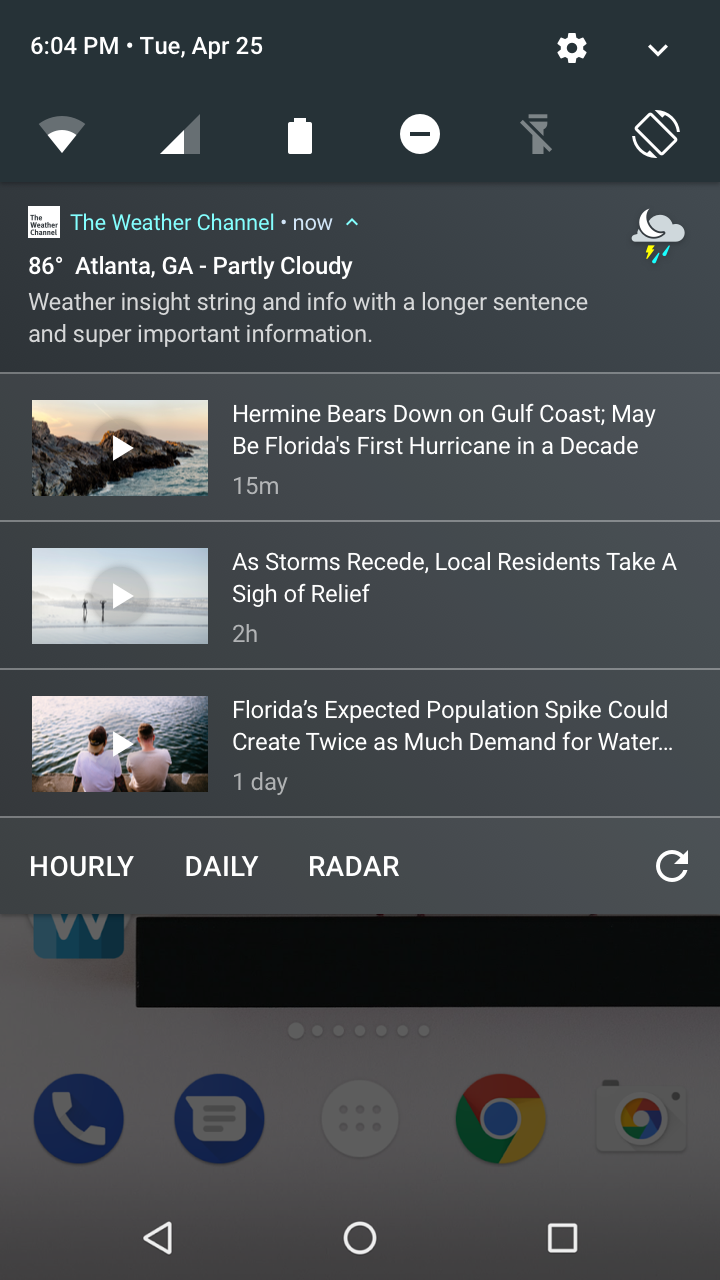Toggle the flashlight quick setting
Image resolution: width=720 pixels, height=1280 pixels.
(537, 134)
